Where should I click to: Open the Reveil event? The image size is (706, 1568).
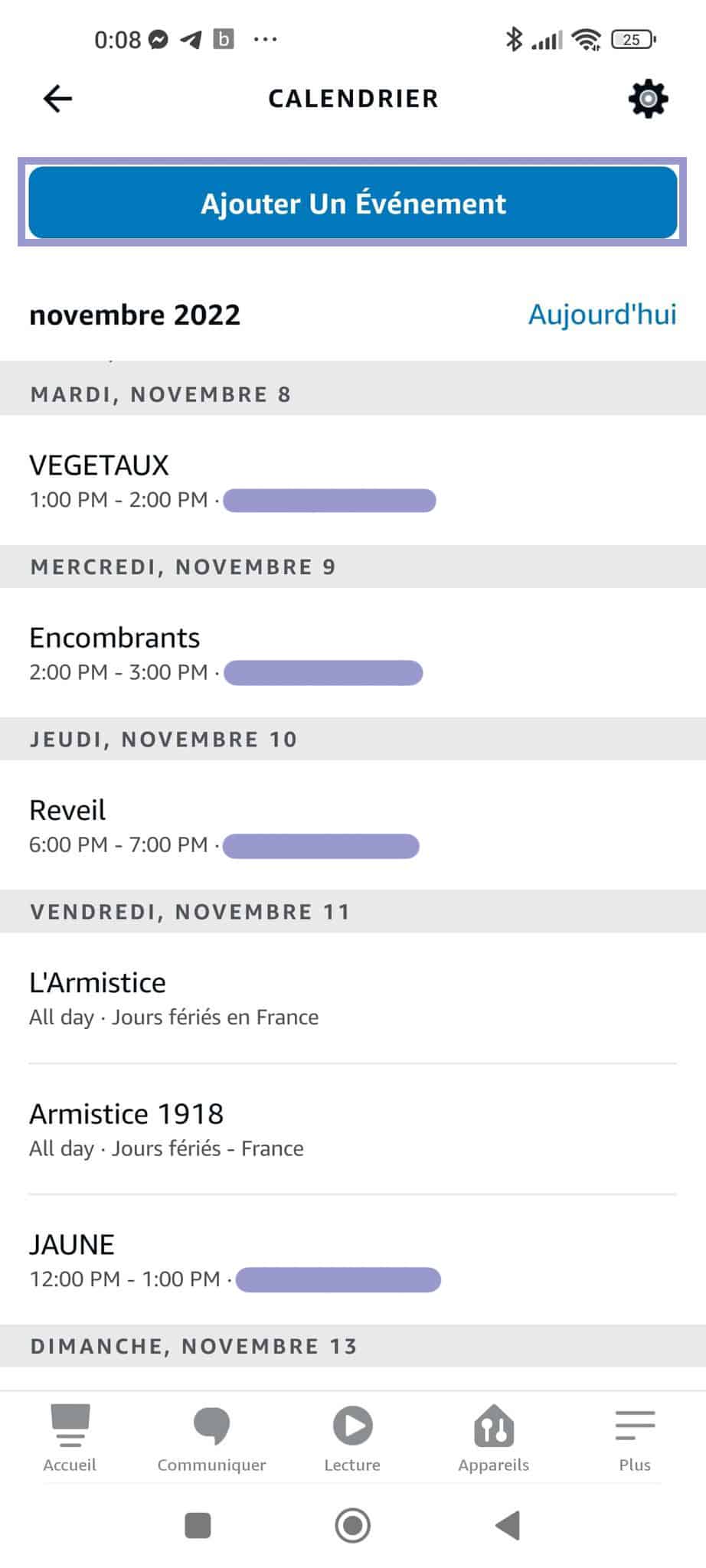[x=353, y=825]
